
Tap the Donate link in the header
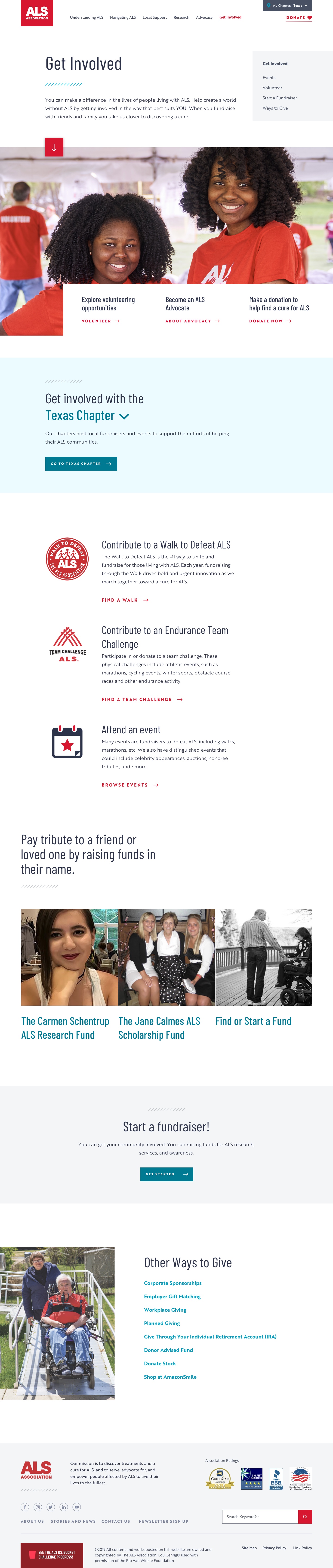point(298,18)
